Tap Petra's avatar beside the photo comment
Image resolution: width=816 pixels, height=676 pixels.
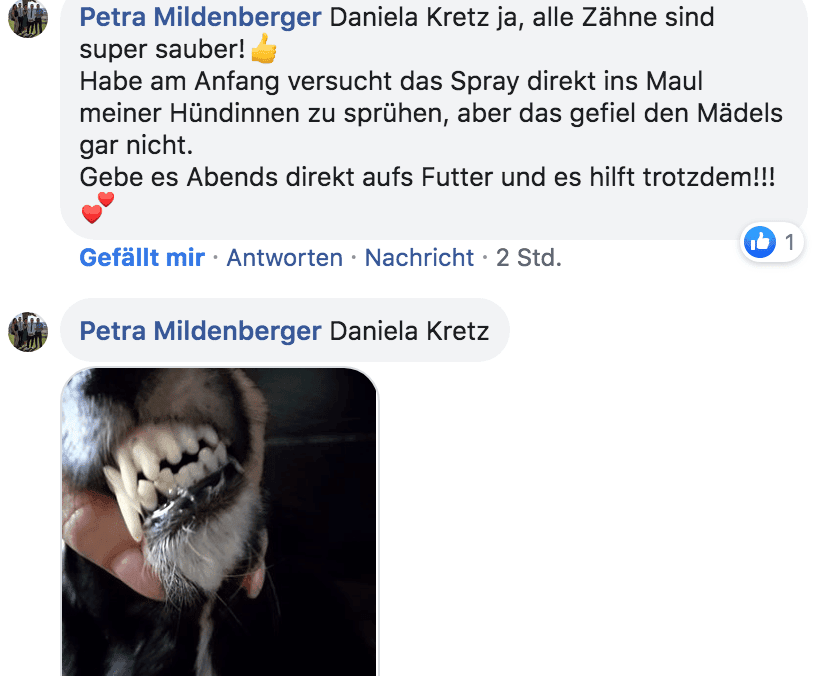click(x=28, y=331)
